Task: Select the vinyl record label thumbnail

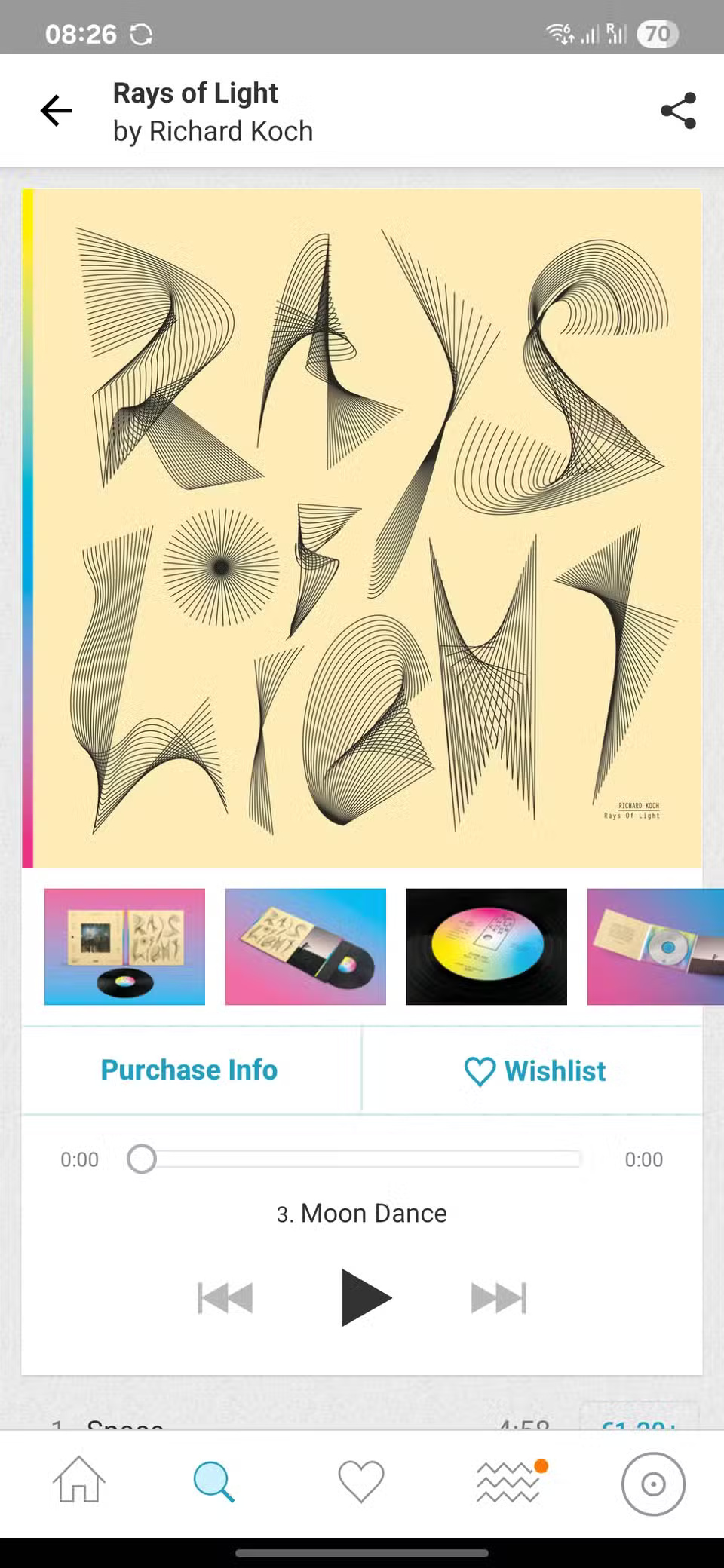Action: tap(486, 947)
